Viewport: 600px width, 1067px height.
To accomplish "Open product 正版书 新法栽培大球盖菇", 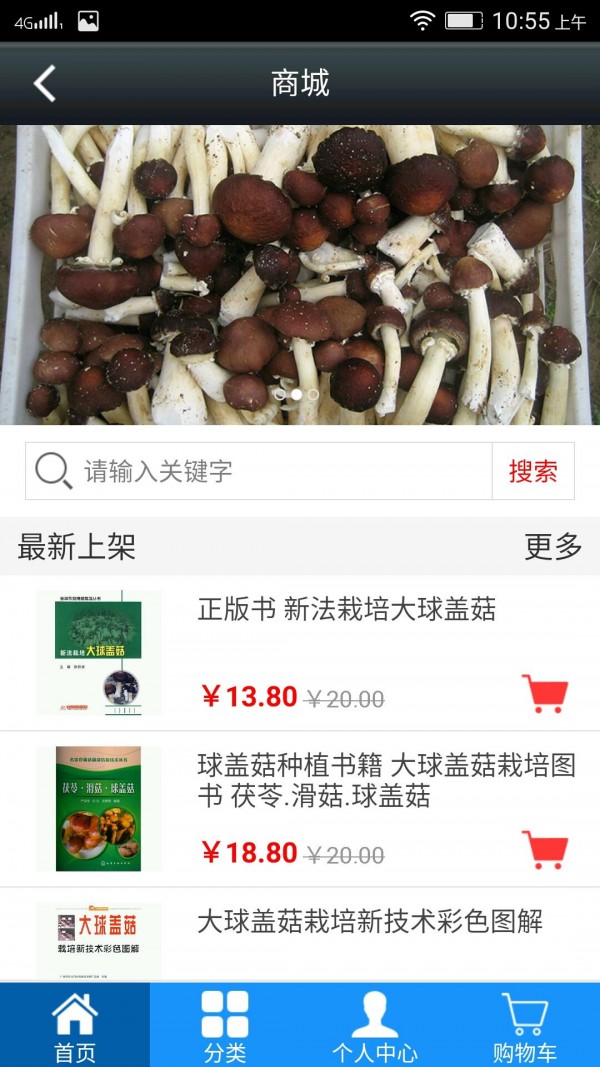I will (346, 610).
